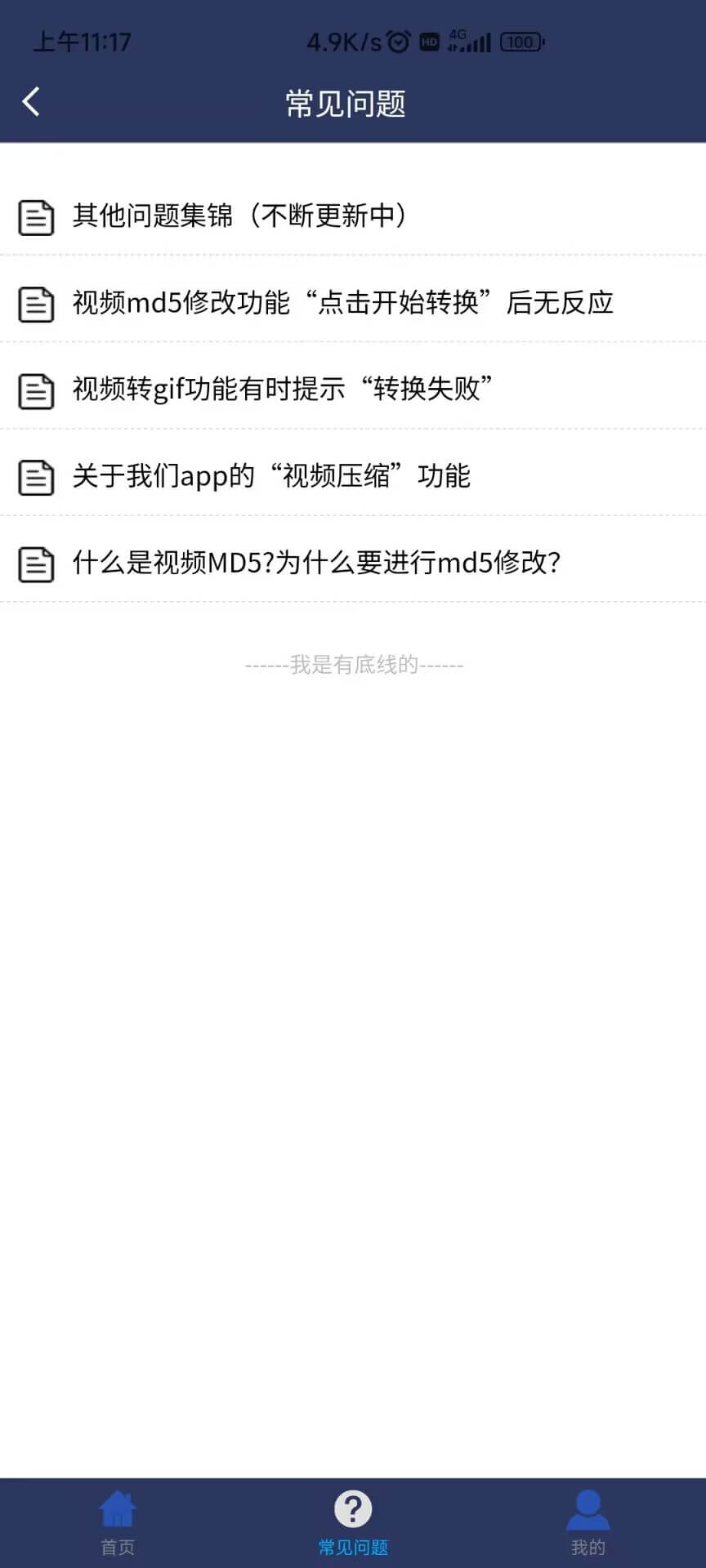This screenshot has height=1568, width=706.
Task: Go back using the top-left arrow
Action: [x=31, y=102]
